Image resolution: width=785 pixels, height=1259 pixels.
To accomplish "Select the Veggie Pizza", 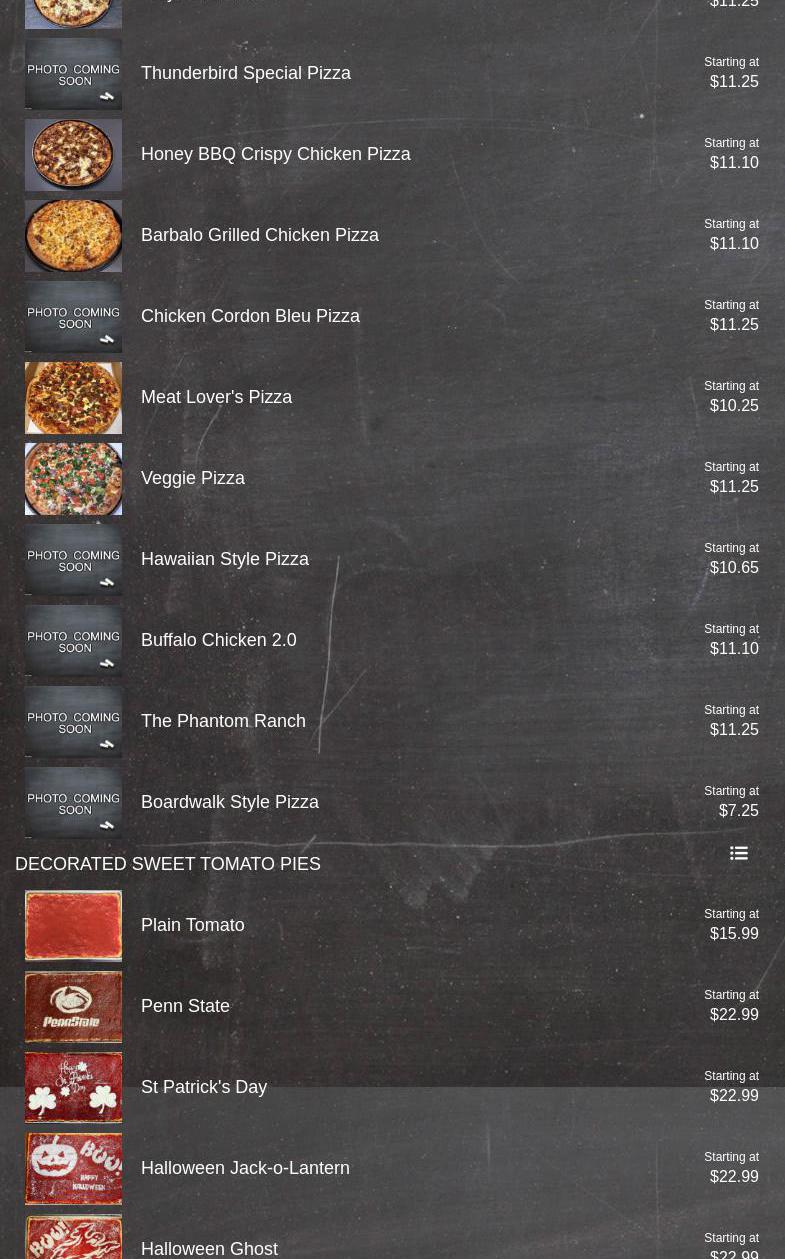I will tap(192, 478).
